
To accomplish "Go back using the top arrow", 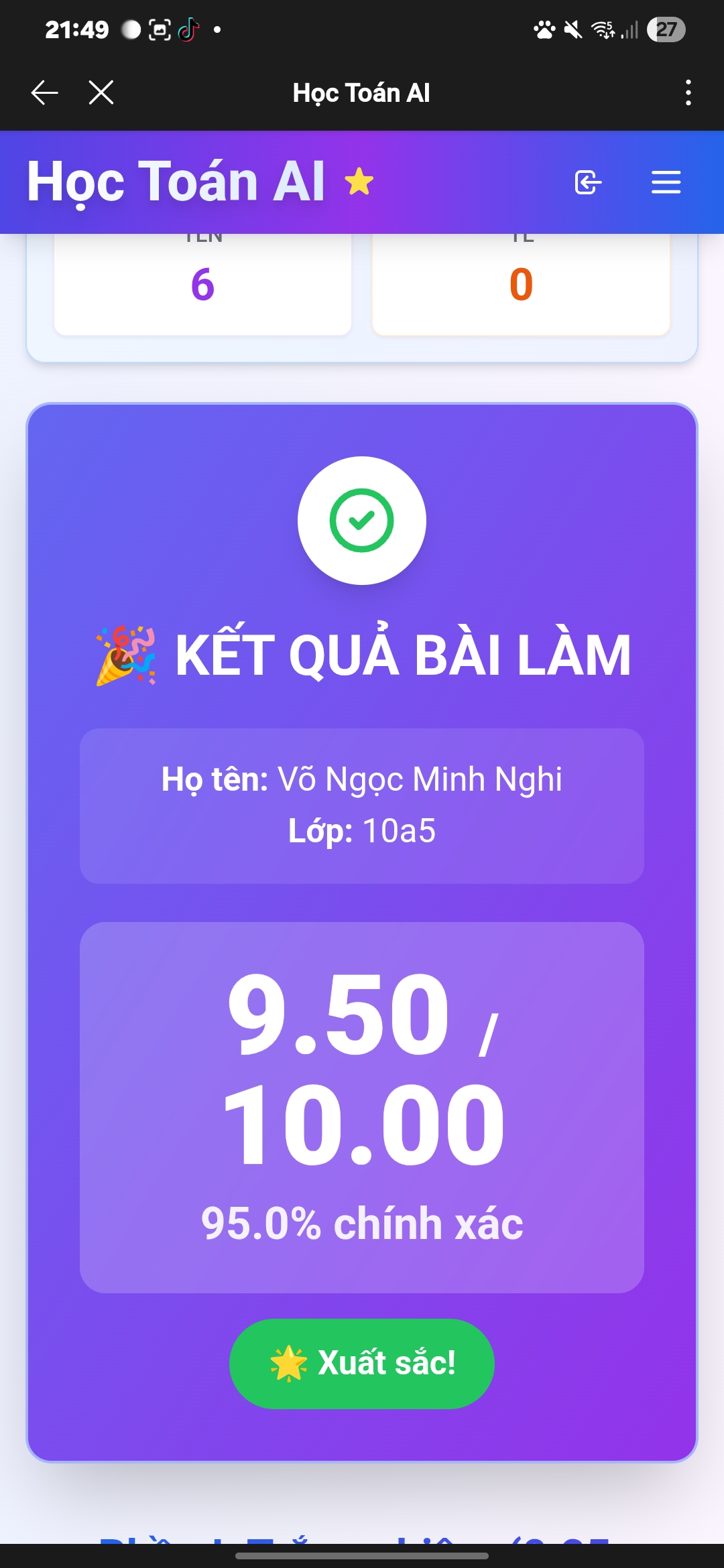I will tap(45, 92).
